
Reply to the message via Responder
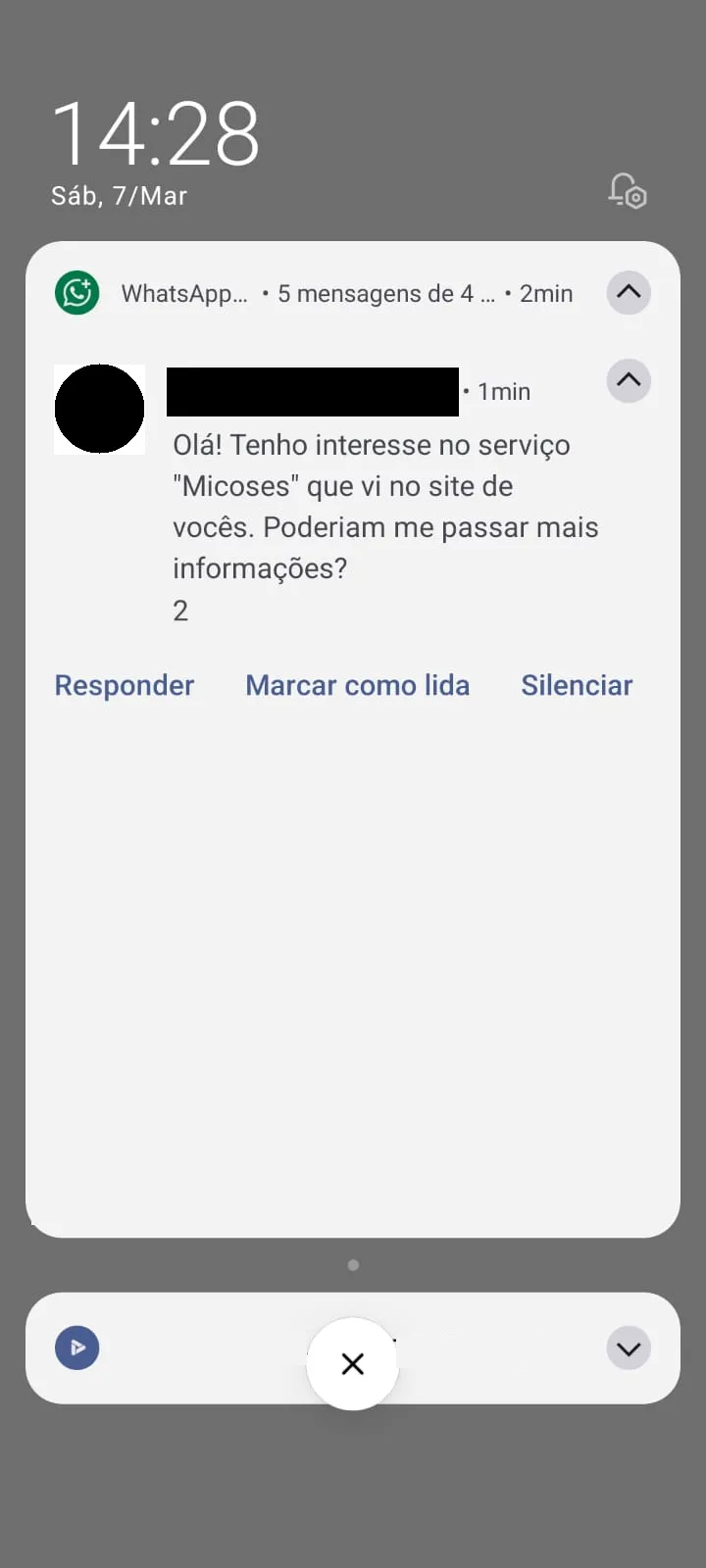point(125,685)
